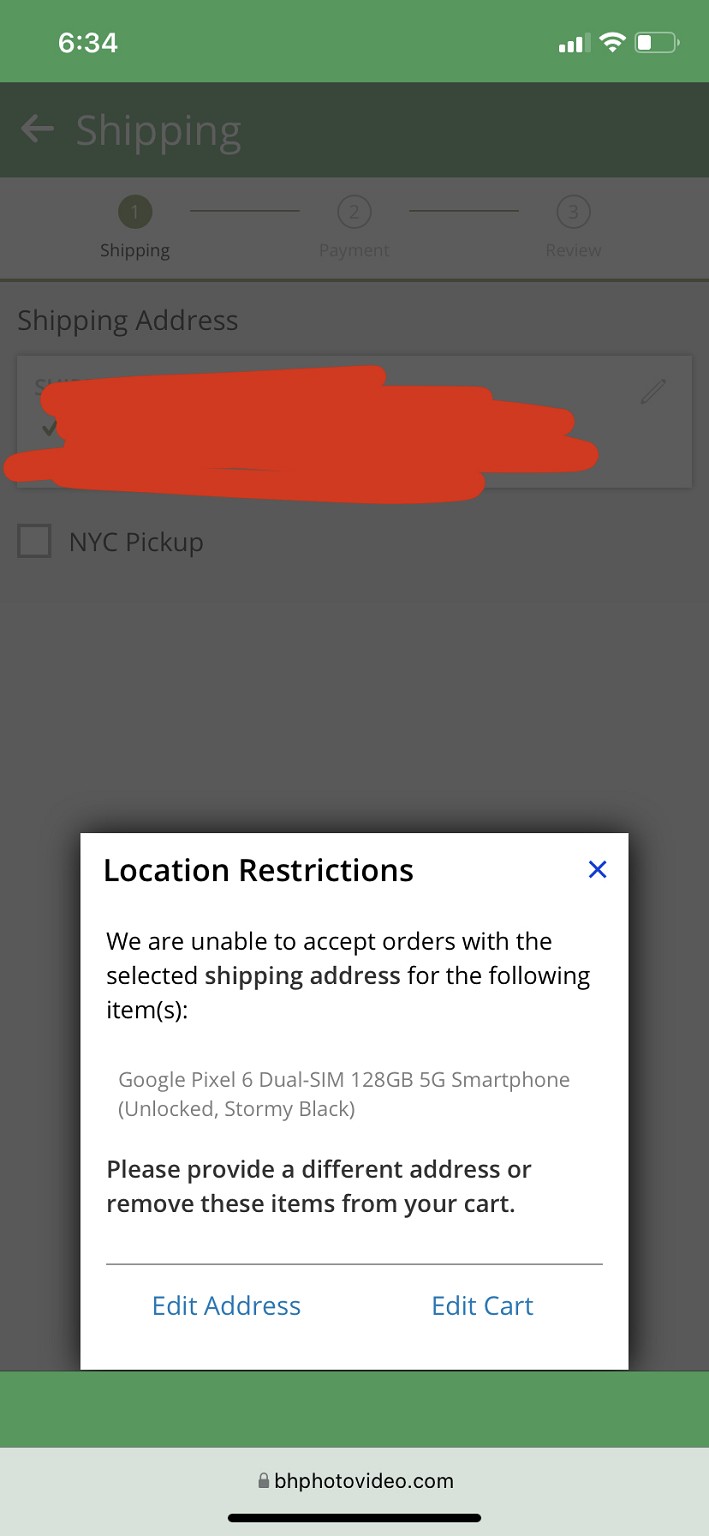Close the Location Restrictions dialog
Image resolution: width=709 pixels, height=1536 pixels.
point(597,869)
